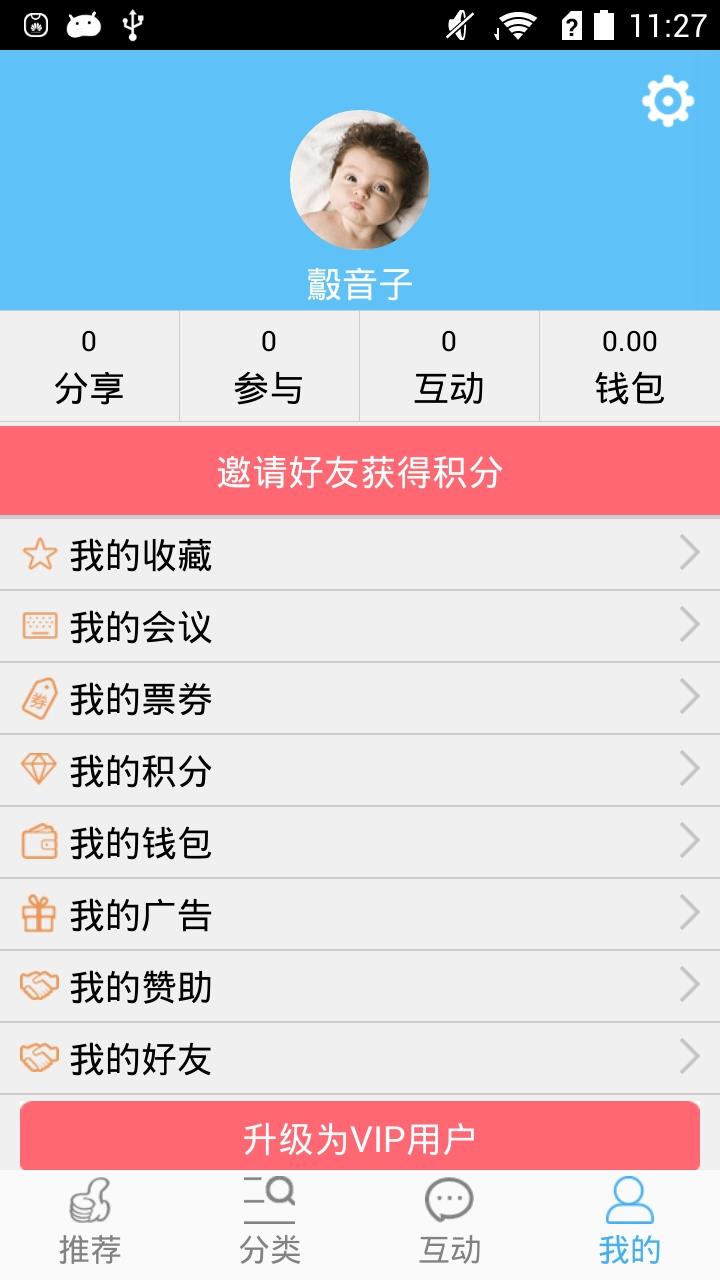Open 我的积分 points
Viewport: 720px width, 1280px height.
[x=360, y=771]
